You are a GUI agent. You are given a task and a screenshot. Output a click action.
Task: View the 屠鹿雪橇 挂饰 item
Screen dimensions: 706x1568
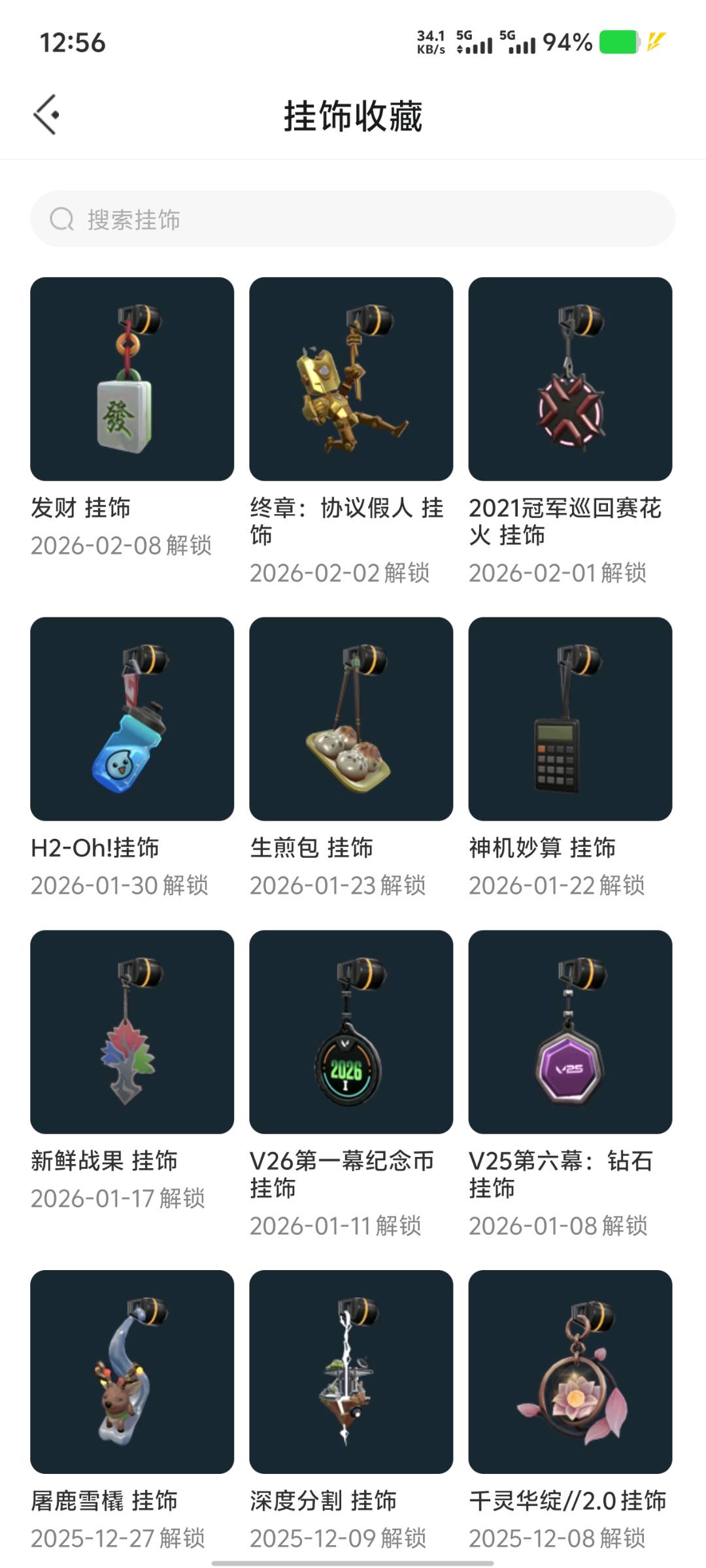click(x=132, y=1371)
